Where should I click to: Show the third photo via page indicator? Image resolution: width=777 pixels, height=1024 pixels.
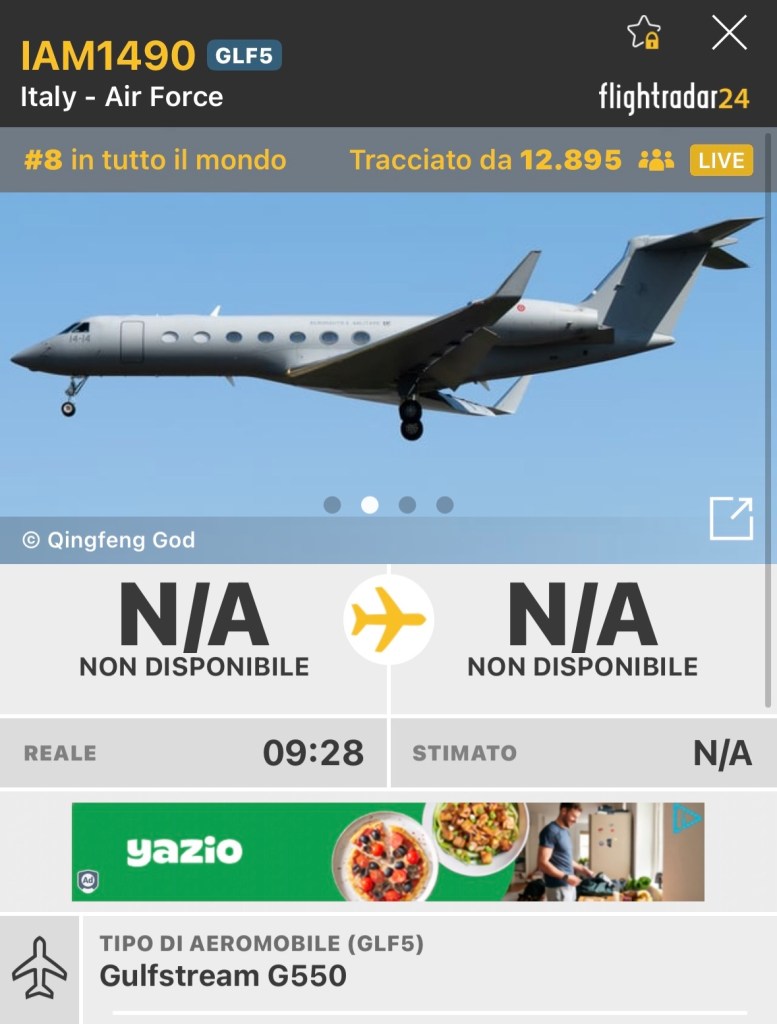tap(407, 505)
